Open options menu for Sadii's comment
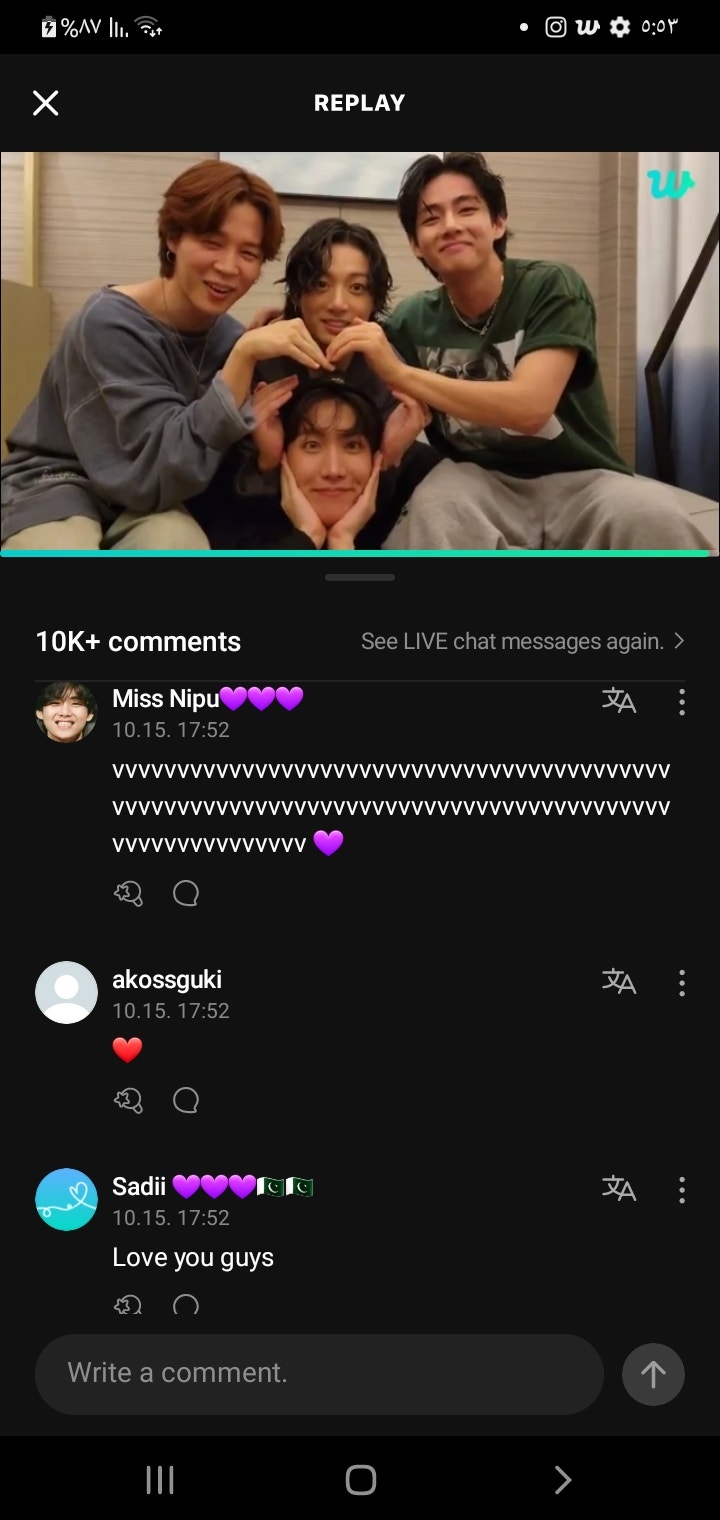 (x=681, y=1190)
